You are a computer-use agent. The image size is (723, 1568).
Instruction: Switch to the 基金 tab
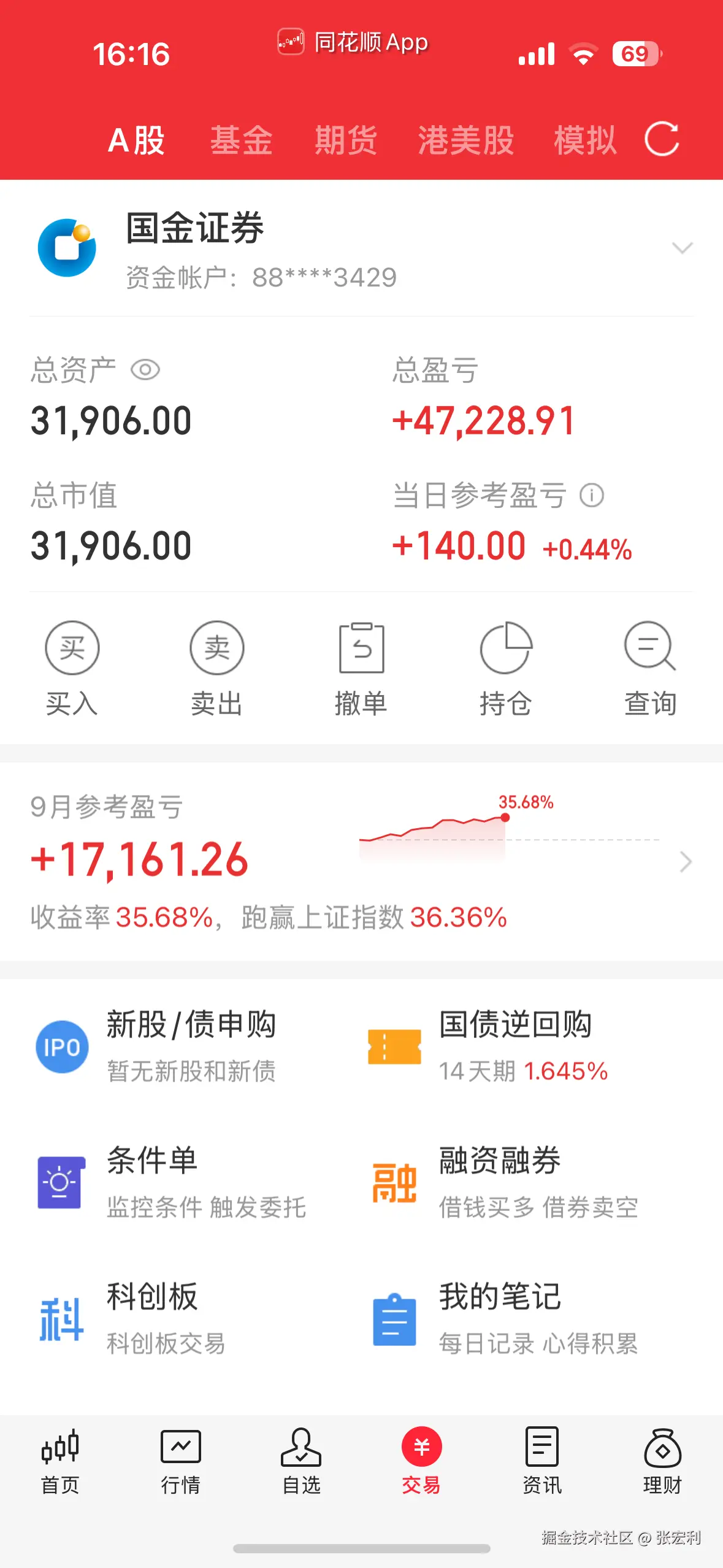[x=242, y=140]
